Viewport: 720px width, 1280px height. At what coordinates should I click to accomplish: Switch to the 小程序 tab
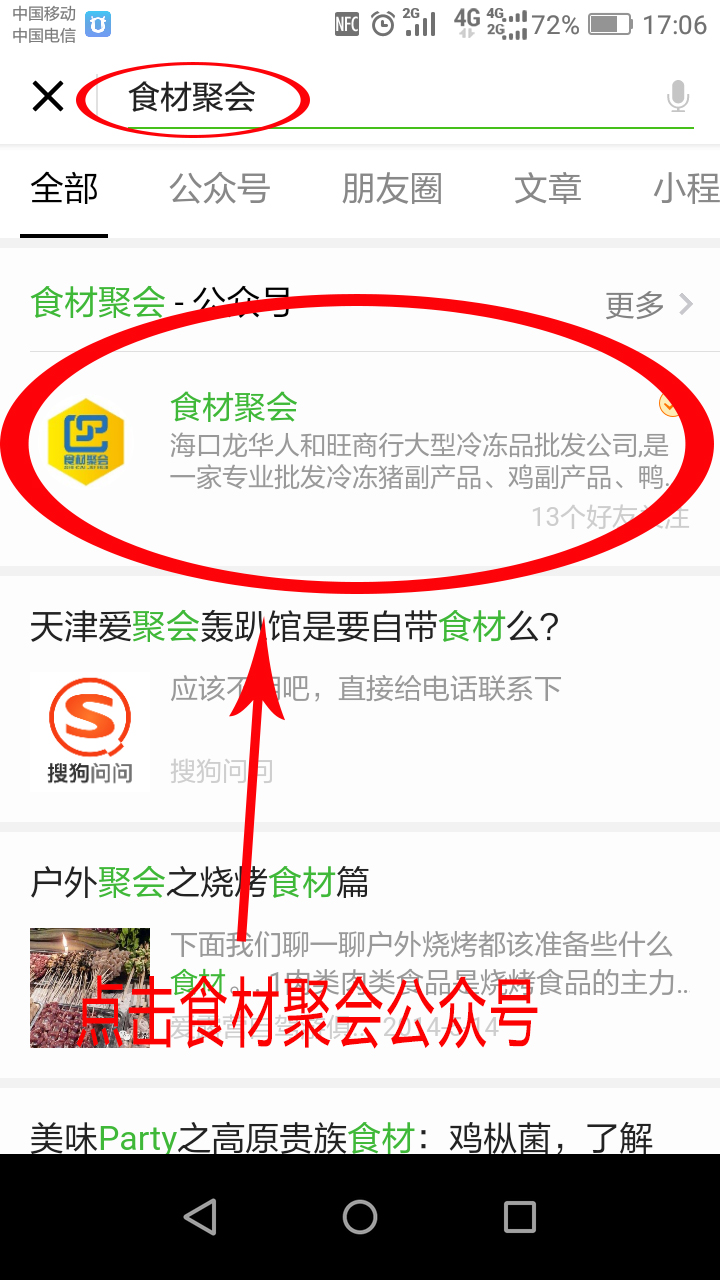[686, 189]
